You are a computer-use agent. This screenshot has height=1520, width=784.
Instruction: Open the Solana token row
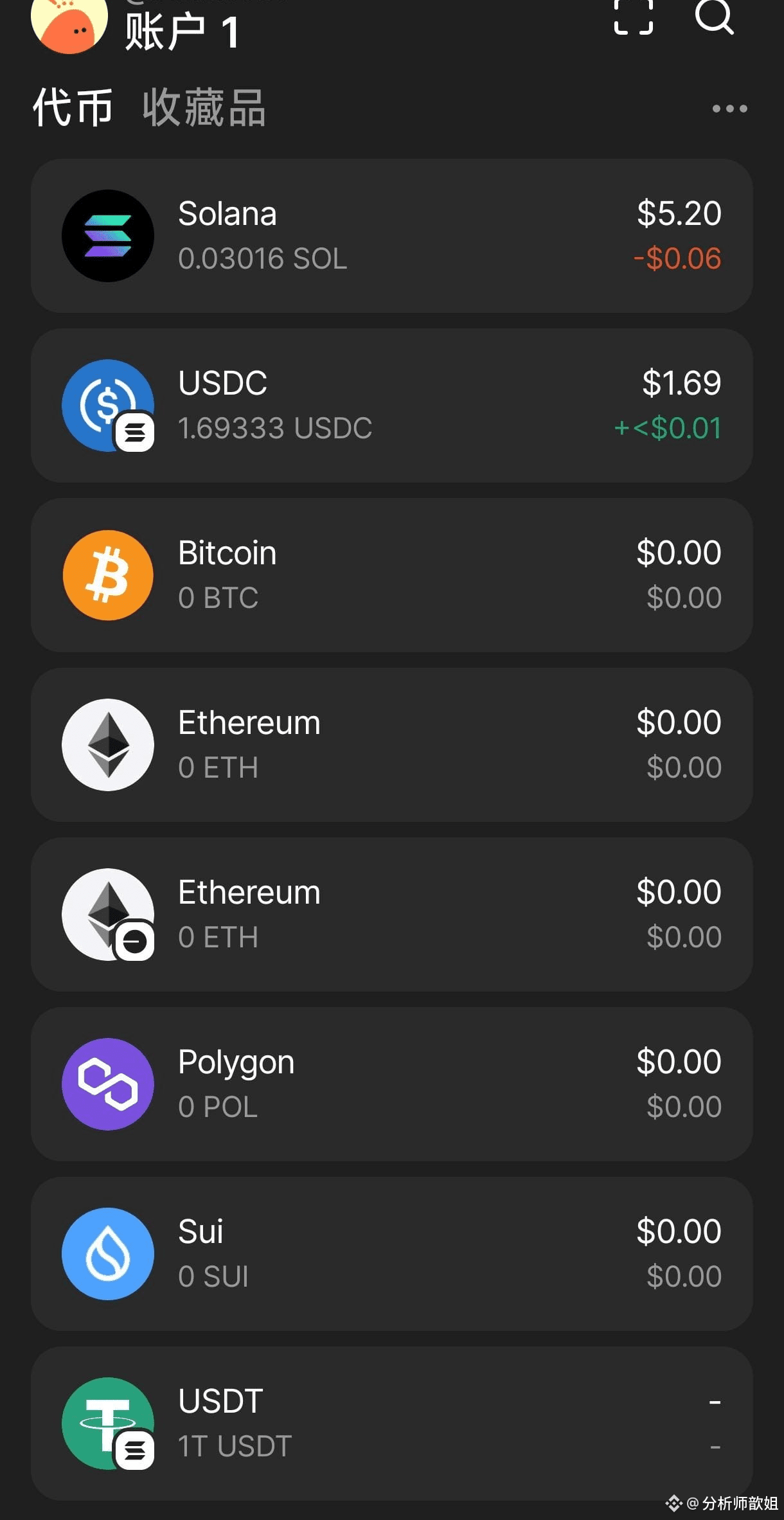(x=392, y=236)
